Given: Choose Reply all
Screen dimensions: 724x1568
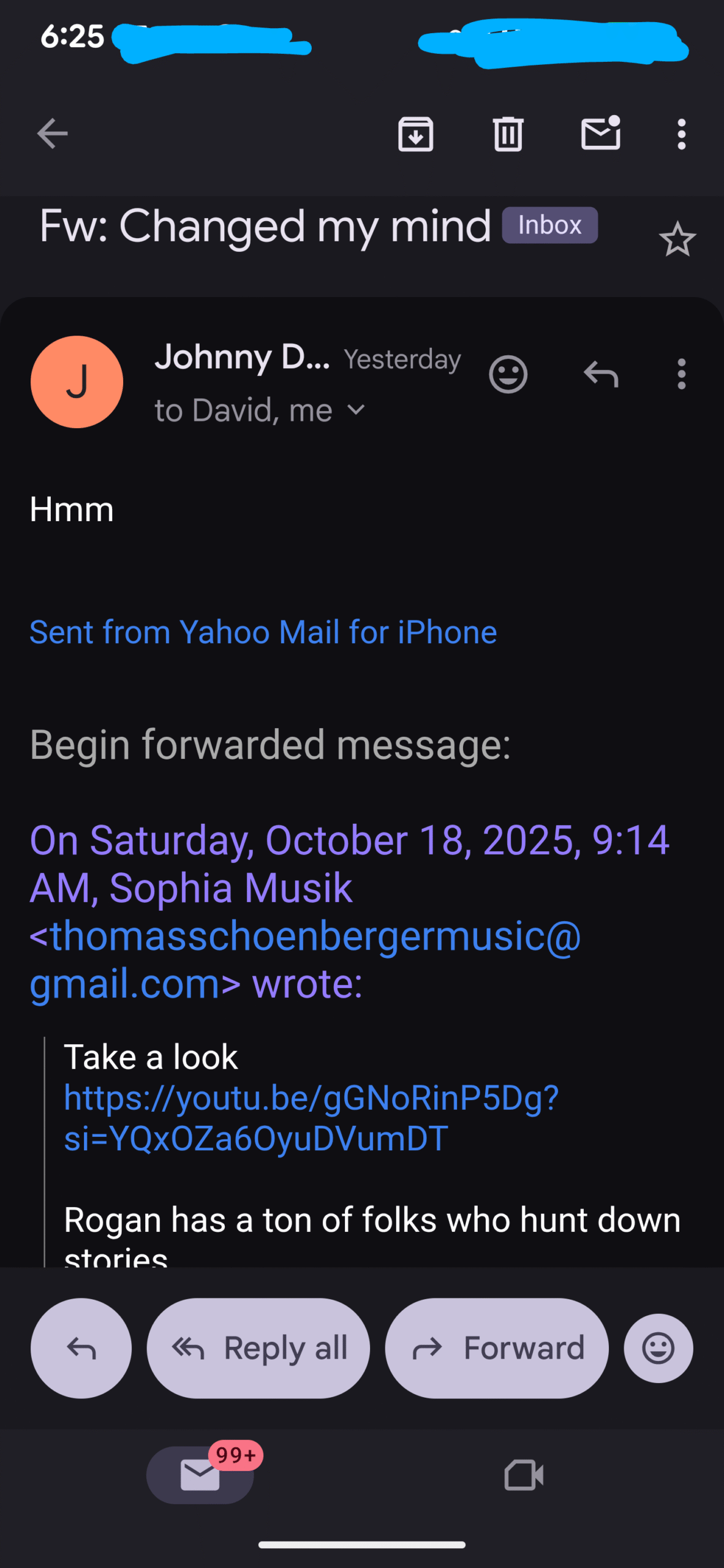Looking at the screenshot, I should click(258, 1348).
